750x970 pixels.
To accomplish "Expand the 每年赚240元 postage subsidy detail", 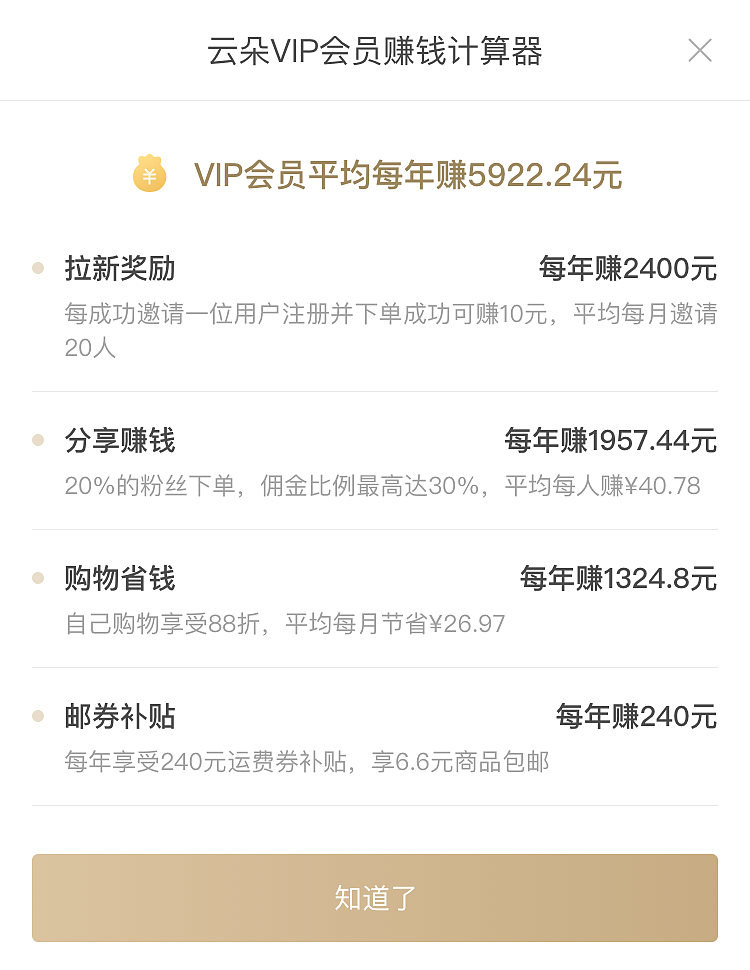I will tap(636, 716).
